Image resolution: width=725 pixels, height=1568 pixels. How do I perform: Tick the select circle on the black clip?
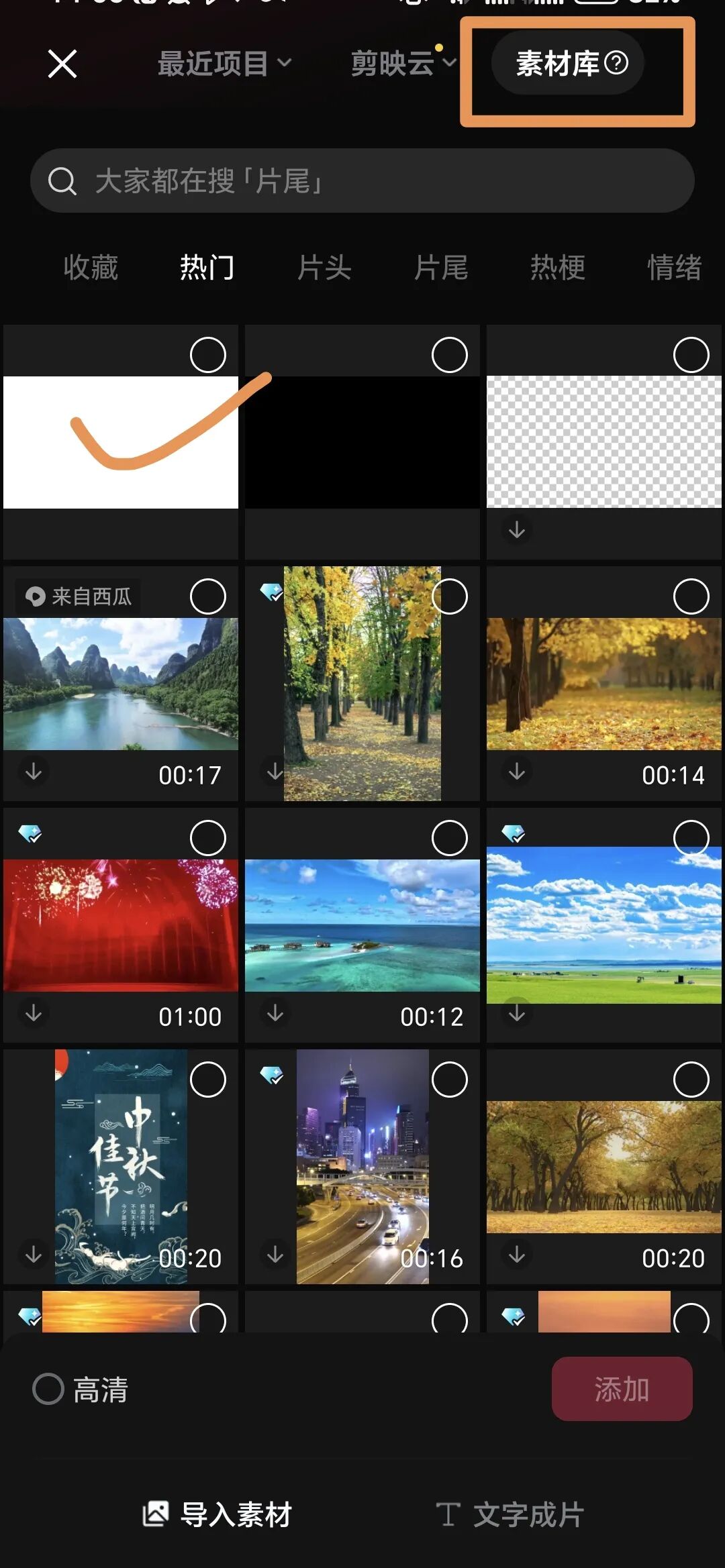point(450,355)
